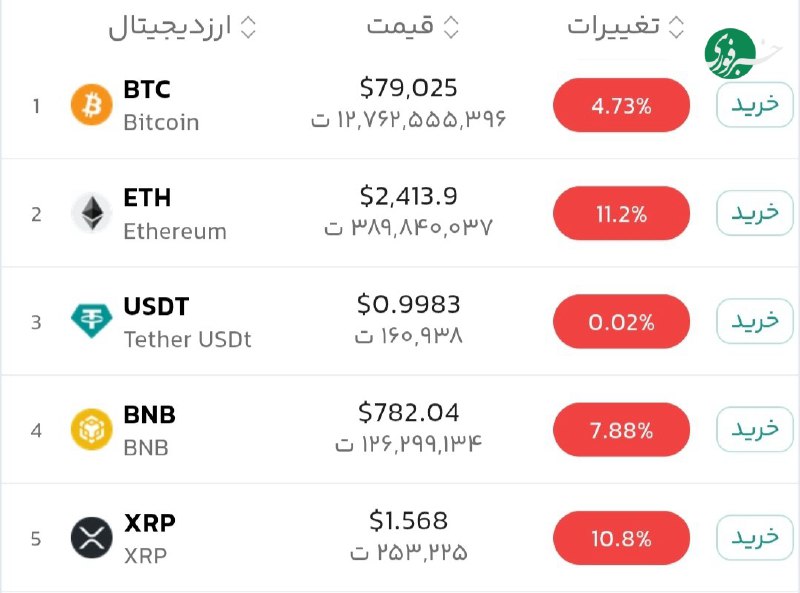Sort the list by تغییرات column
800x593 pixels.
tap(626, 27)
